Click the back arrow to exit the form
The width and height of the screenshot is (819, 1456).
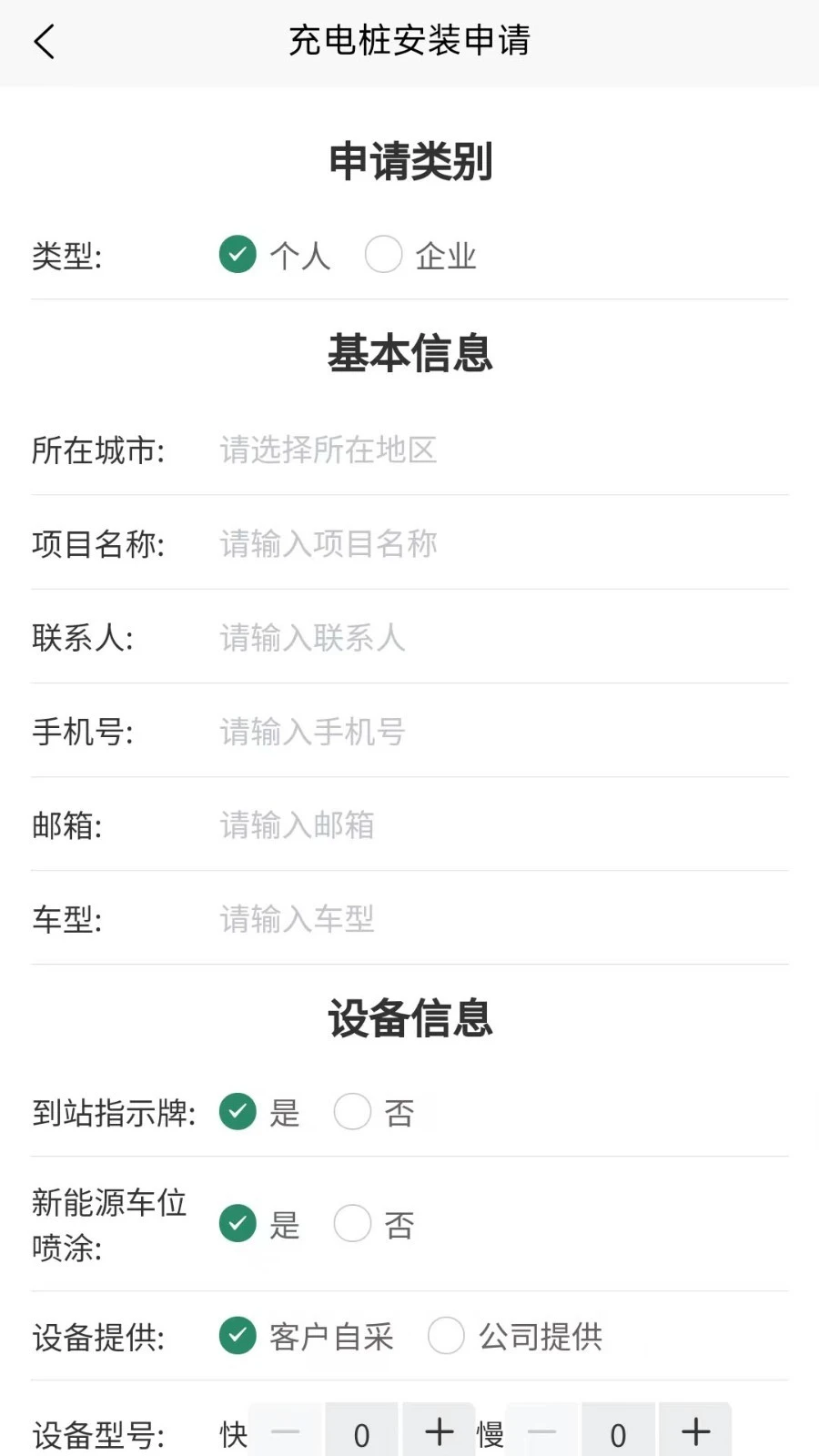(44, 41)
